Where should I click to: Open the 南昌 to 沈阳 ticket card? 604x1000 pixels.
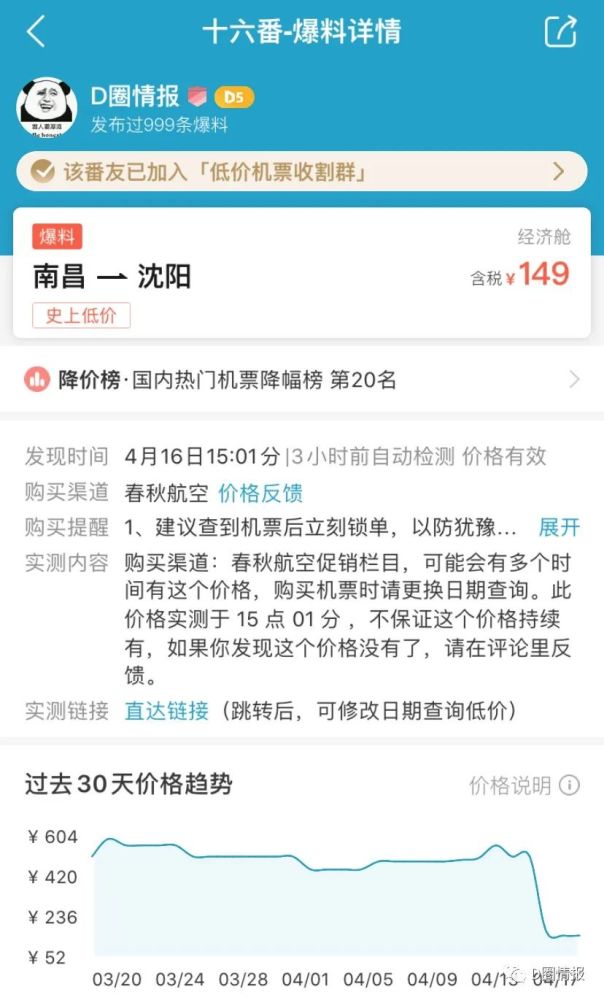pos(302,272)
